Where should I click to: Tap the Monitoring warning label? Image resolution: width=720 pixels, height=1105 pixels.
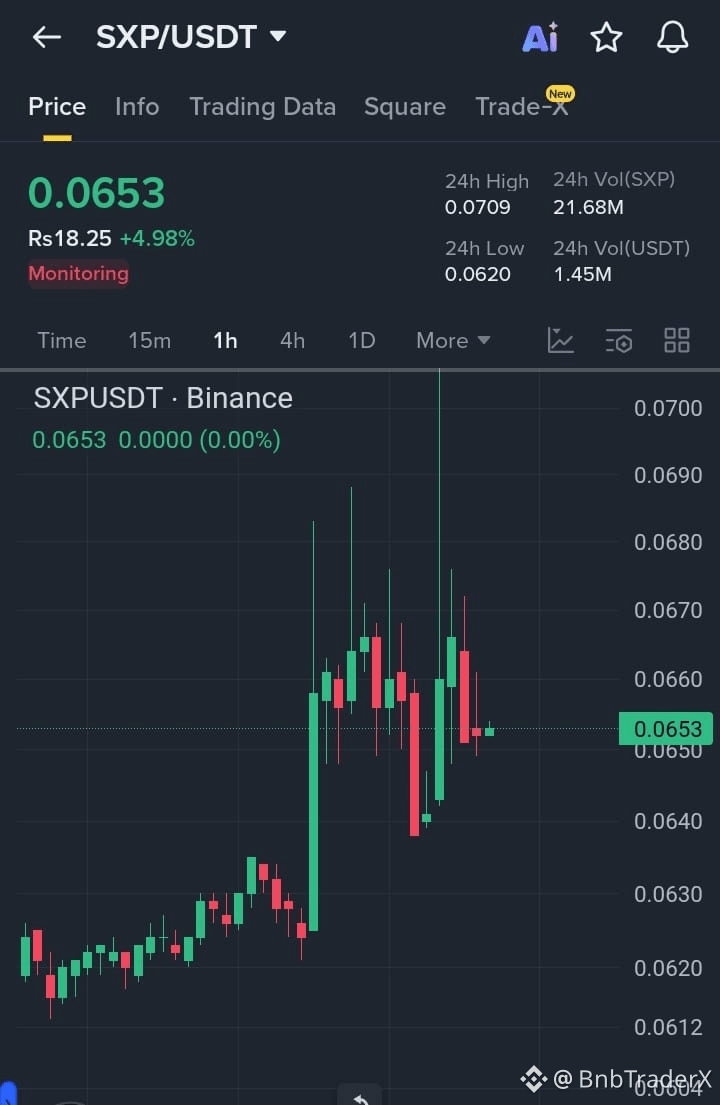[x=78, y=273]
